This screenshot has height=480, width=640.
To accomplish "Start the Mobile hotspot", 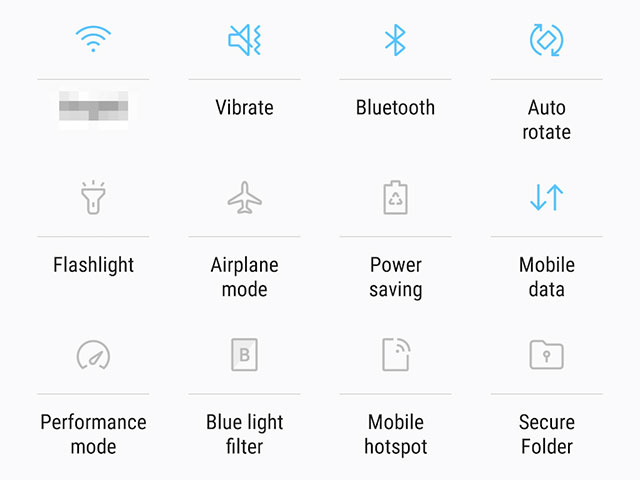I will (395, 355).
